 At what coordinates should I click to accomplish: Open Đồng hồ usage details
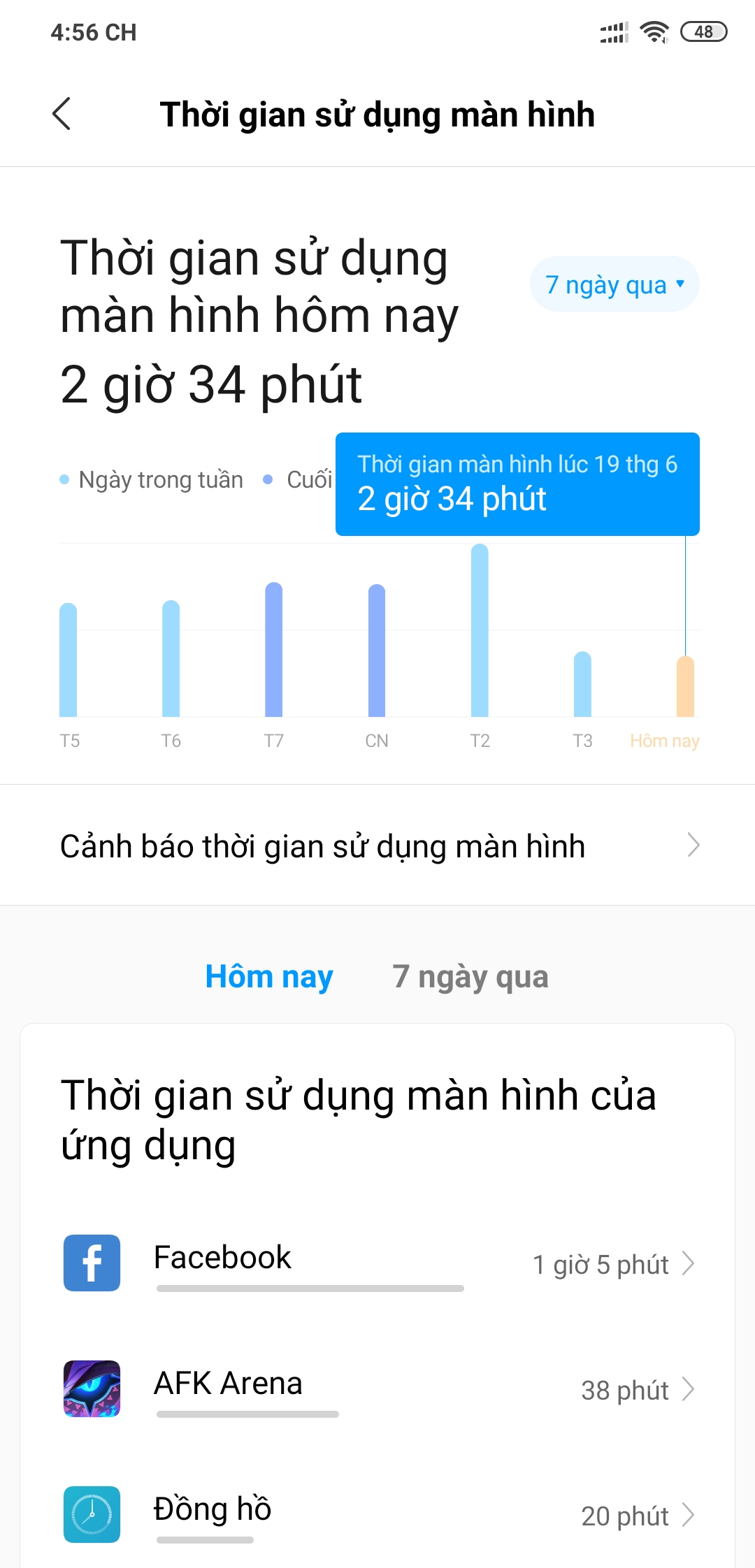click(377, 1515)
